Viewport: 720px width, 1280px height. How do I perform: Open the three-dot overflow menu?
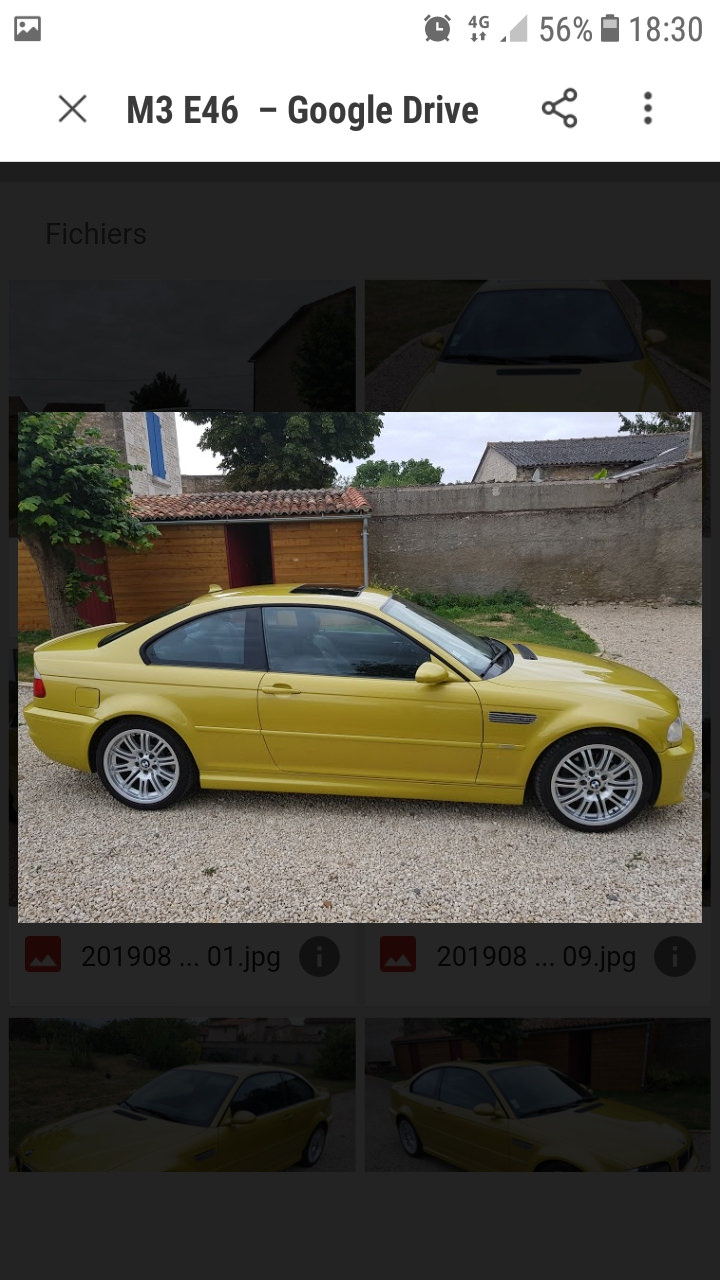tap(648, 108)
